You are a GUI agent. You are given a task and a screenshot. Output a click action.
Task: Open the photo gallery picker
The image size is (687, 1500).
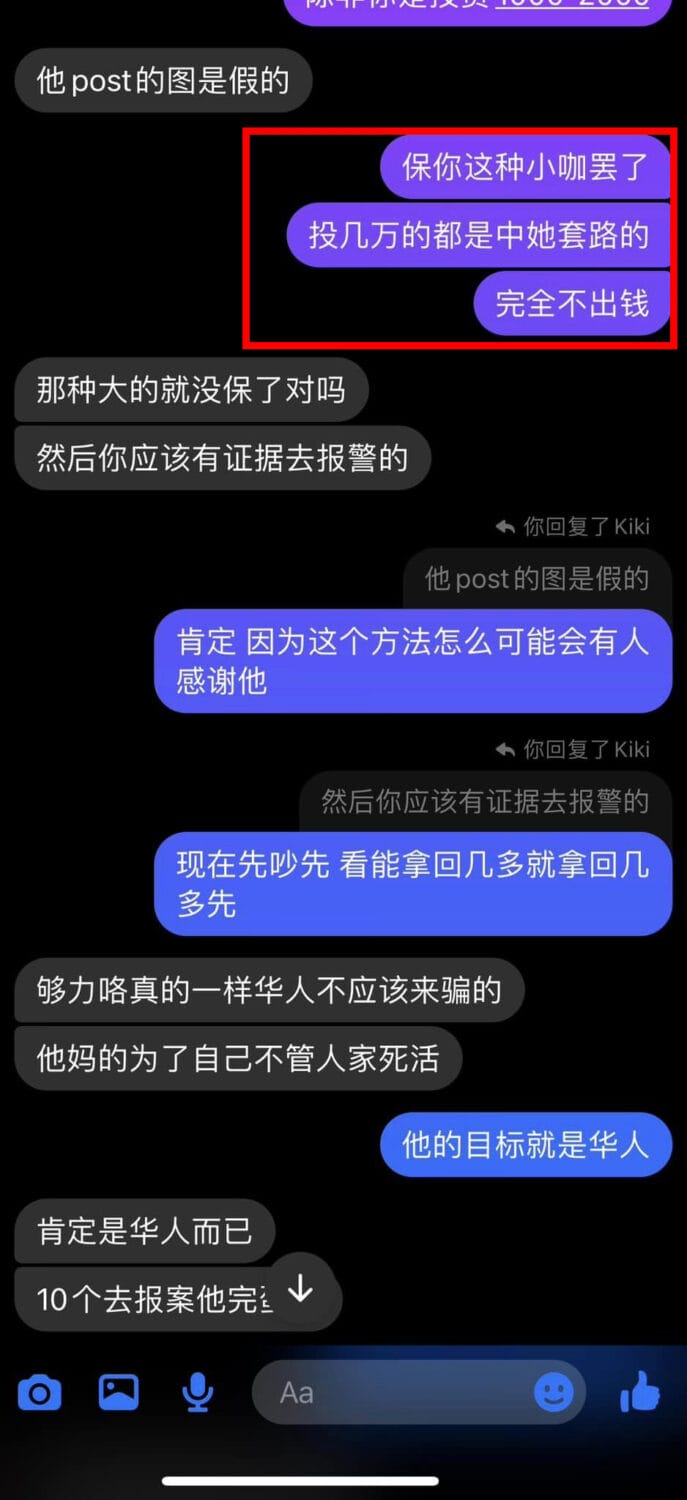tap(118, 1391)
